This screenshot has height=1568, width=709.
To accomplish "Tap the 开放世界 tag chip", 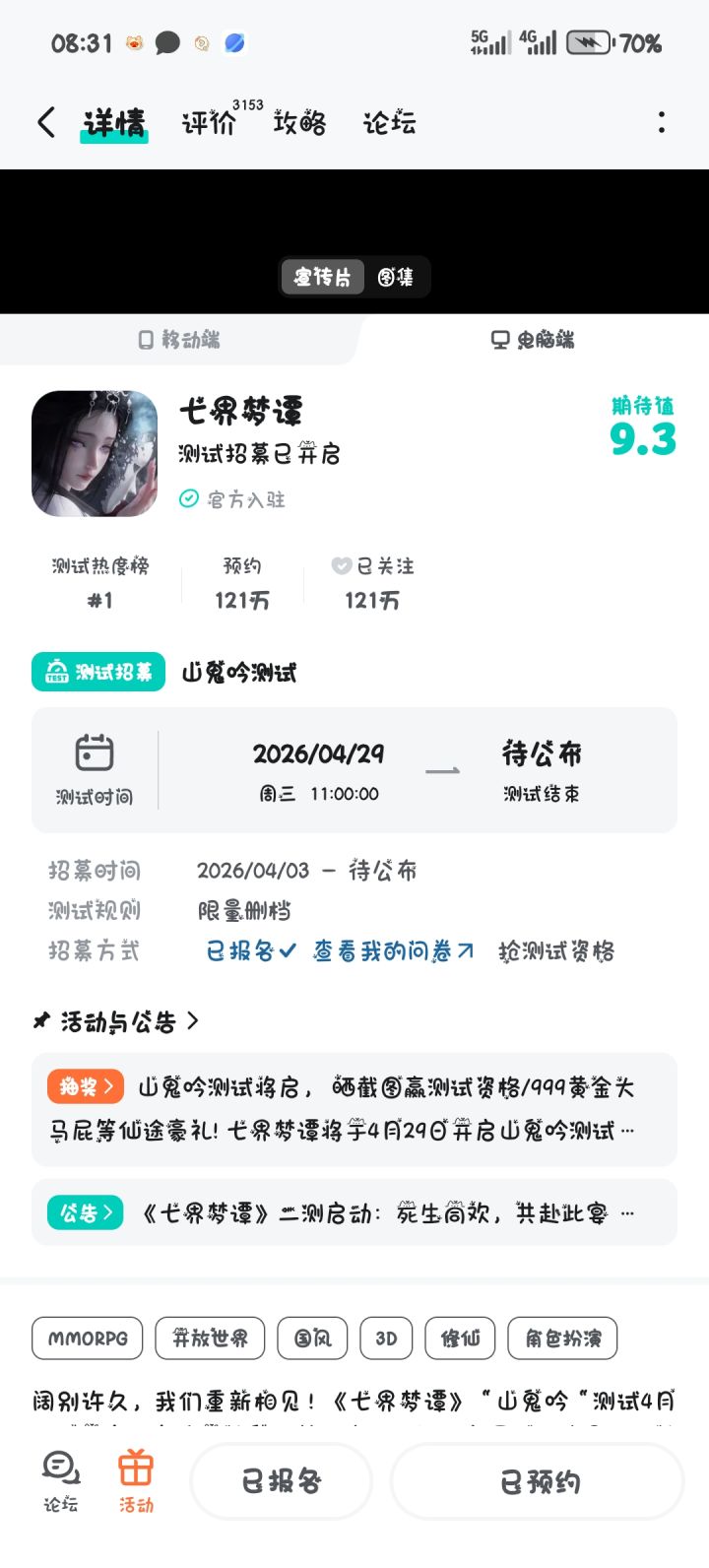I will [x=210, y=1339].
